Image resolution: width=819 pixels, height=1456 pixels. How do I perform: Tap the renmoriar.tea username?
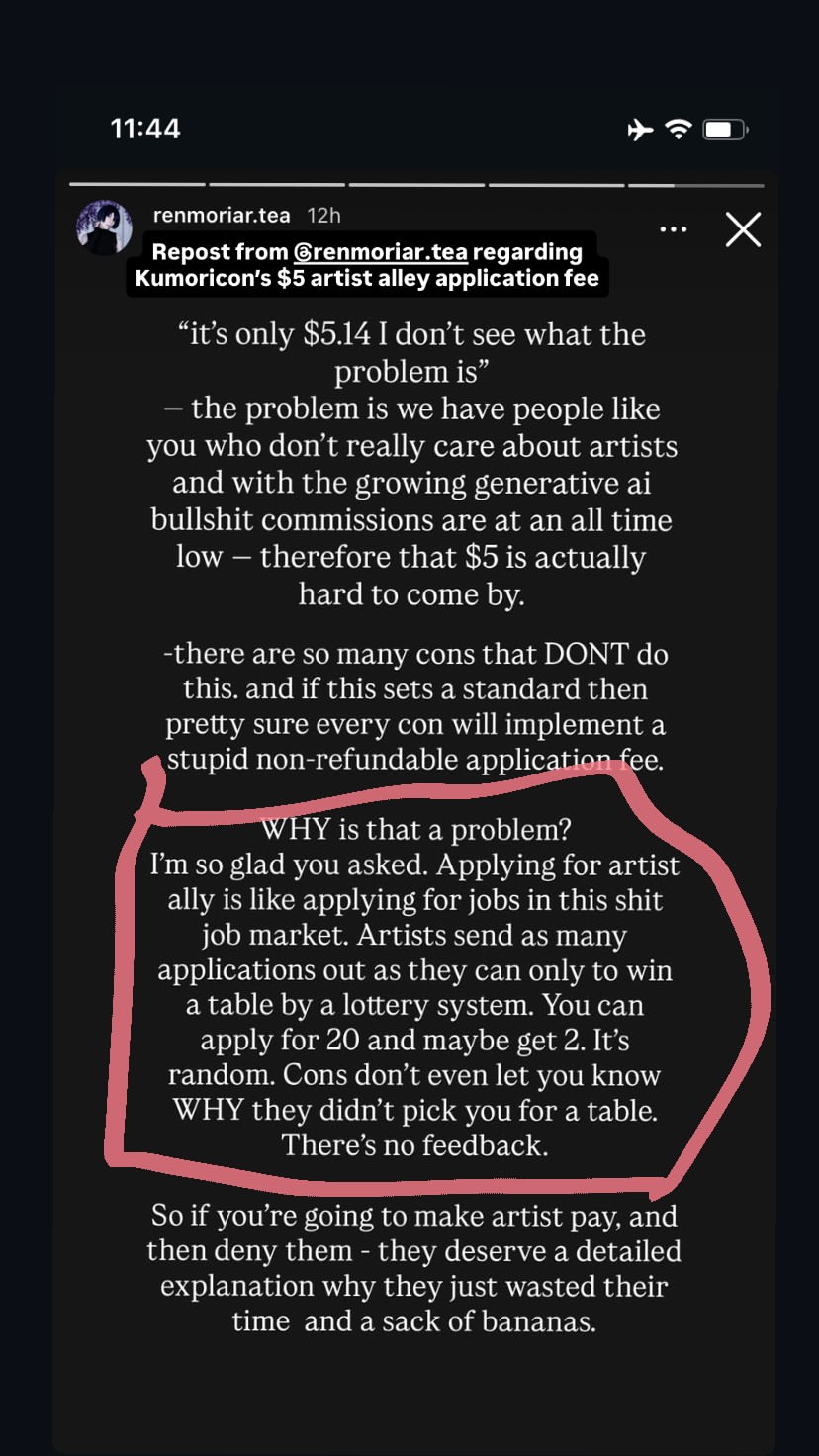tap(222, 215)
